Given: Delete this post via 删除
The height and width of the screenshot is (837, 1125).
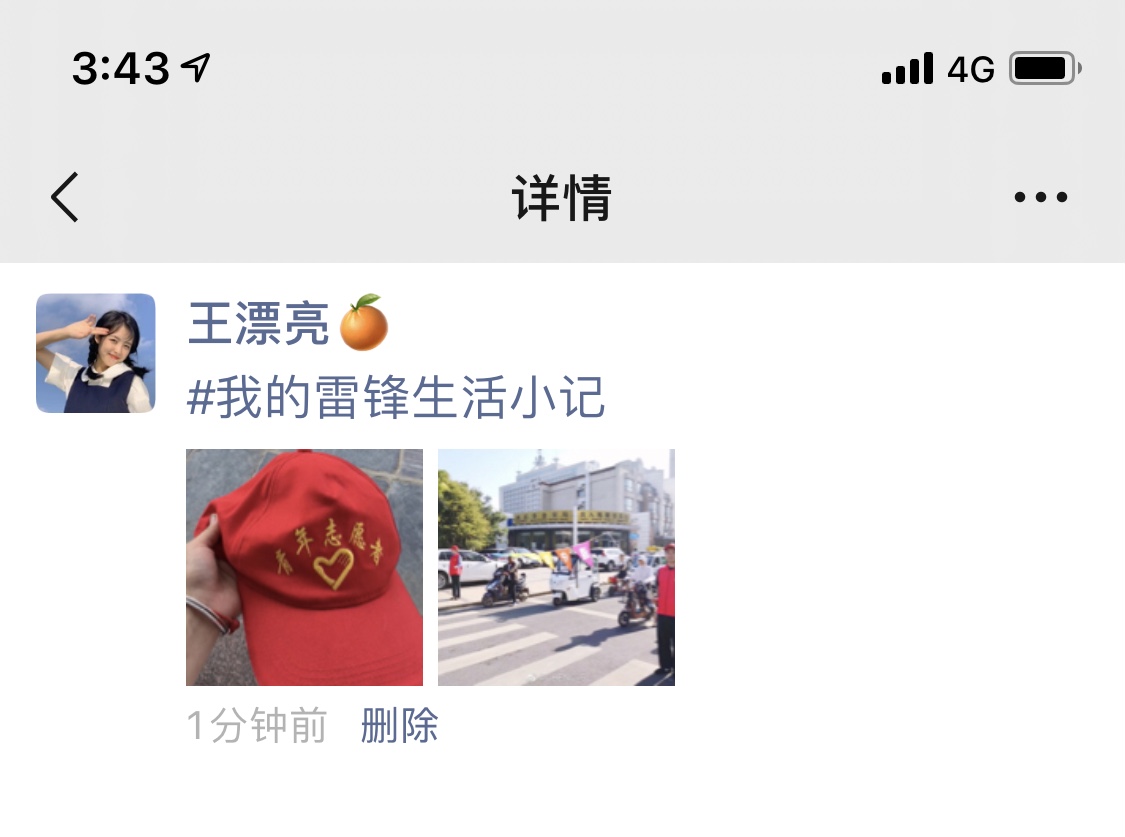Looking at the screenshot, I should click(399, 726).
